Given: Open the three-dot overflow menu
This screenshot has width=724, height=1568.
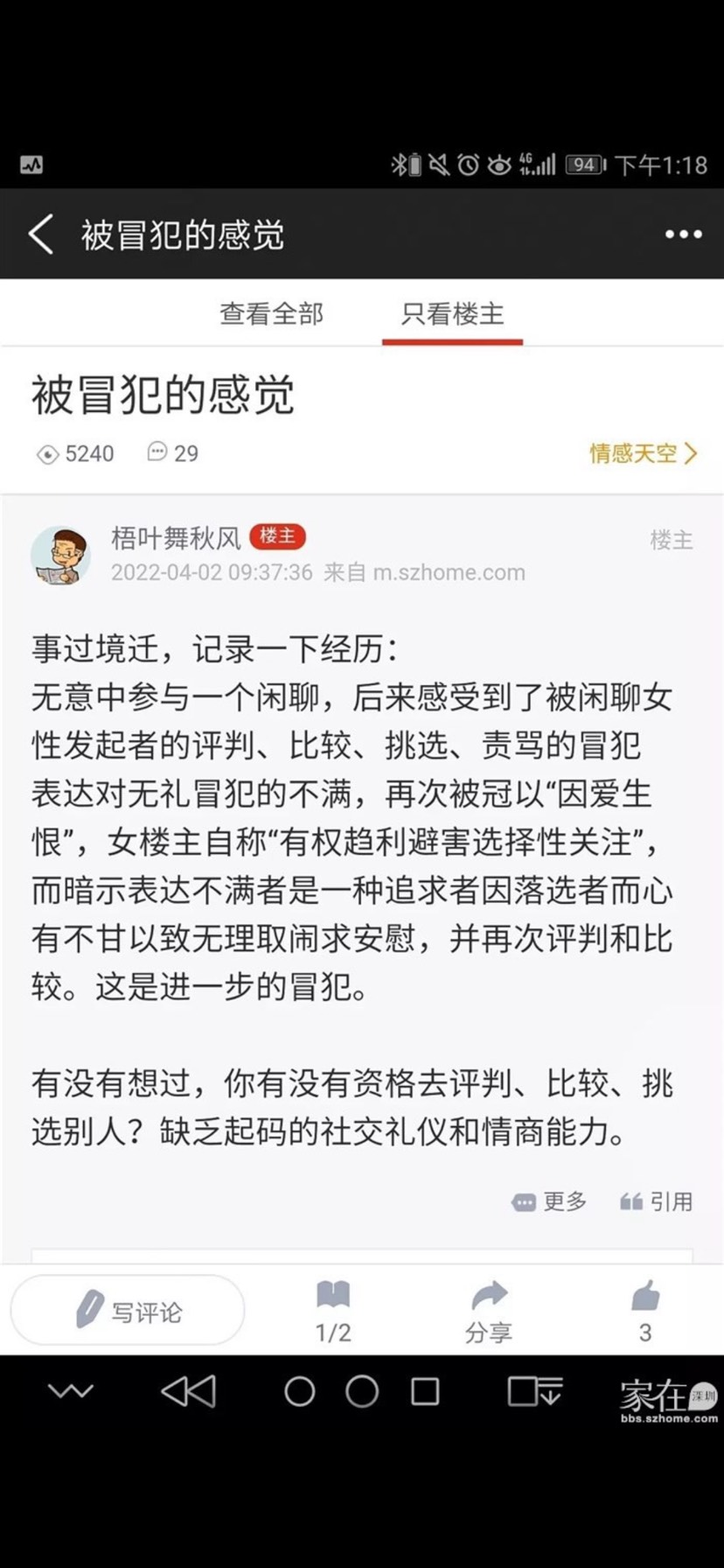Looking at the screenshot, I should (x=683, y=234).
